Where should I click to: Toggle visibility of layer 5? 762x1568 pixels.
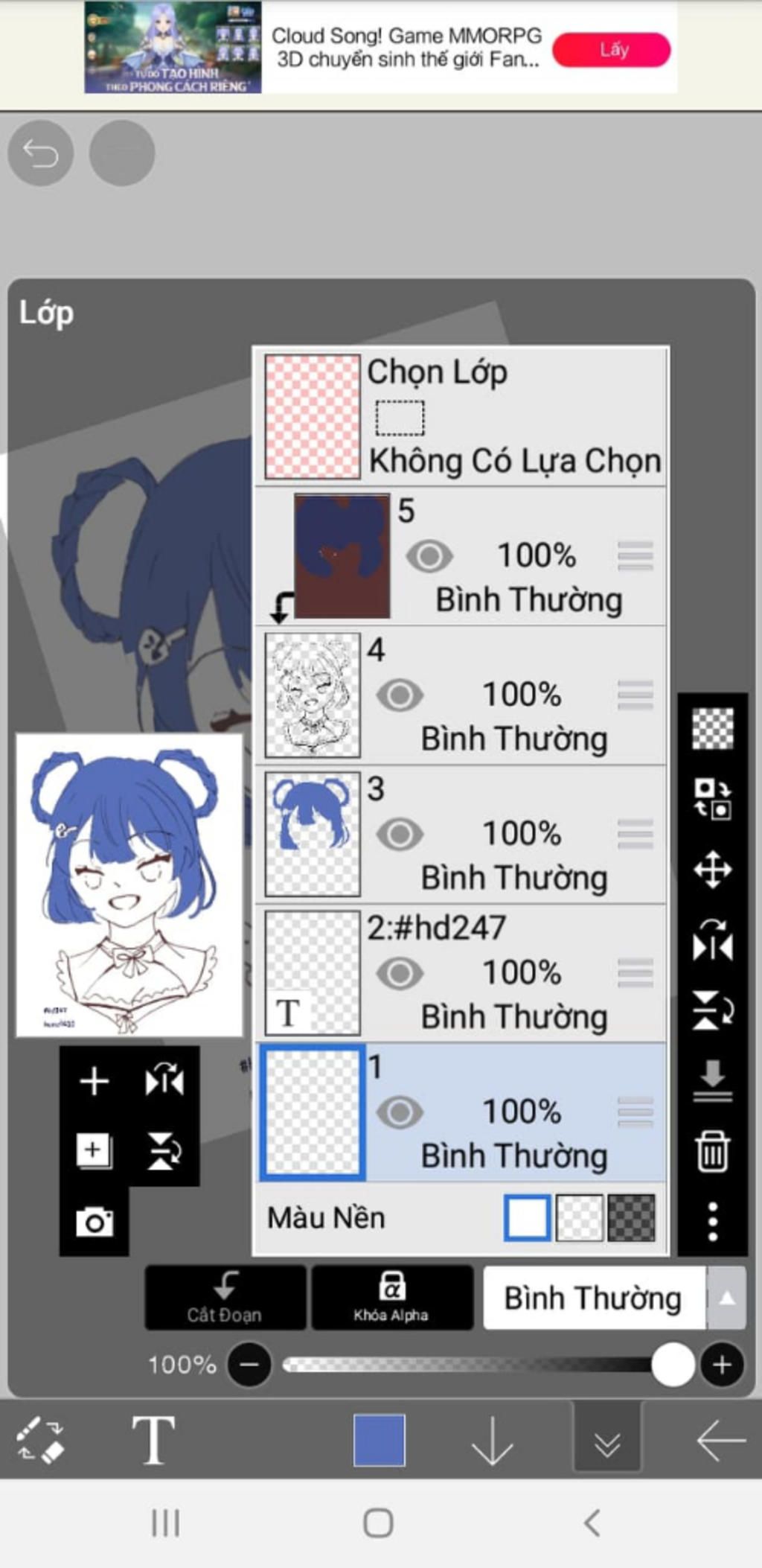[429, 556]
